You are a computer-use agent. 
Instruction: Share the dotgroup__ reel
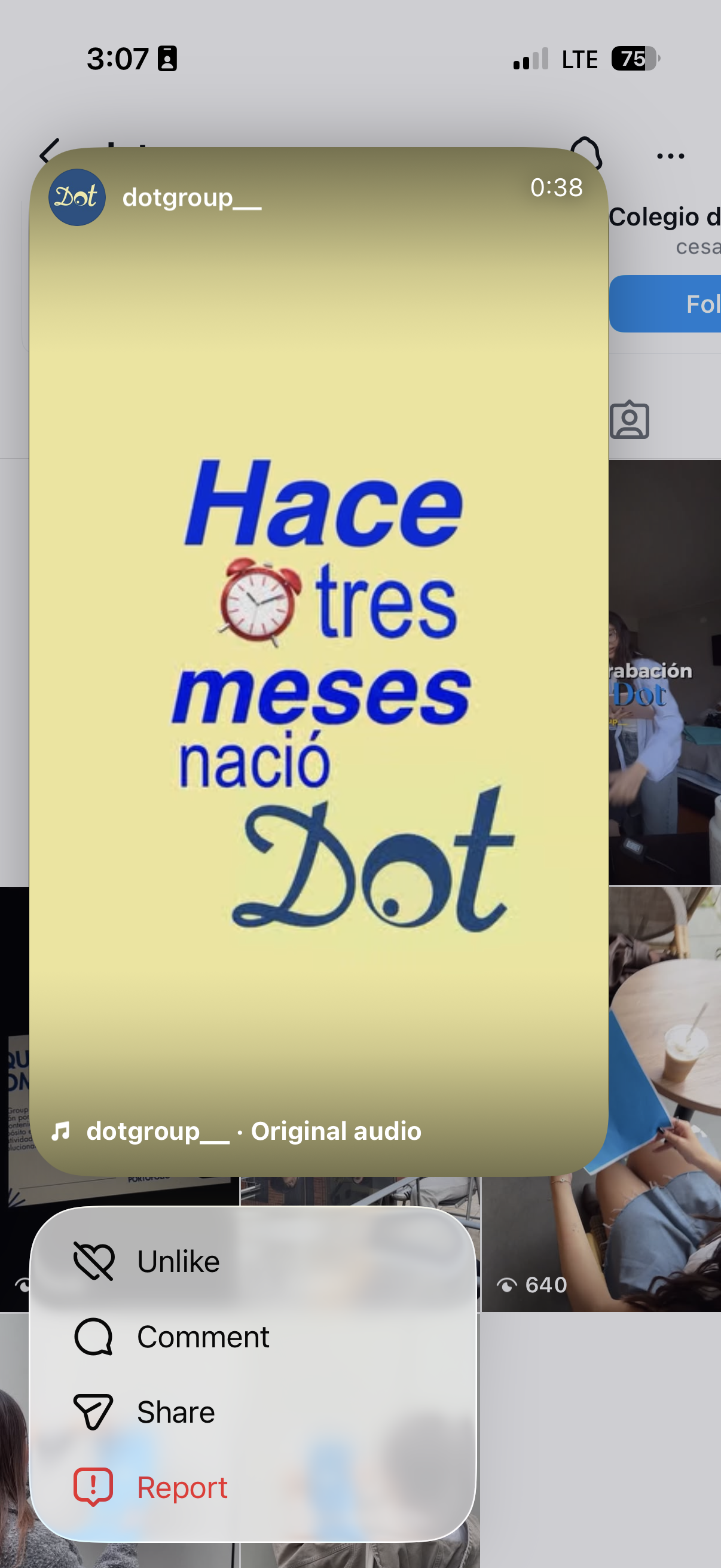(175, 1412)
